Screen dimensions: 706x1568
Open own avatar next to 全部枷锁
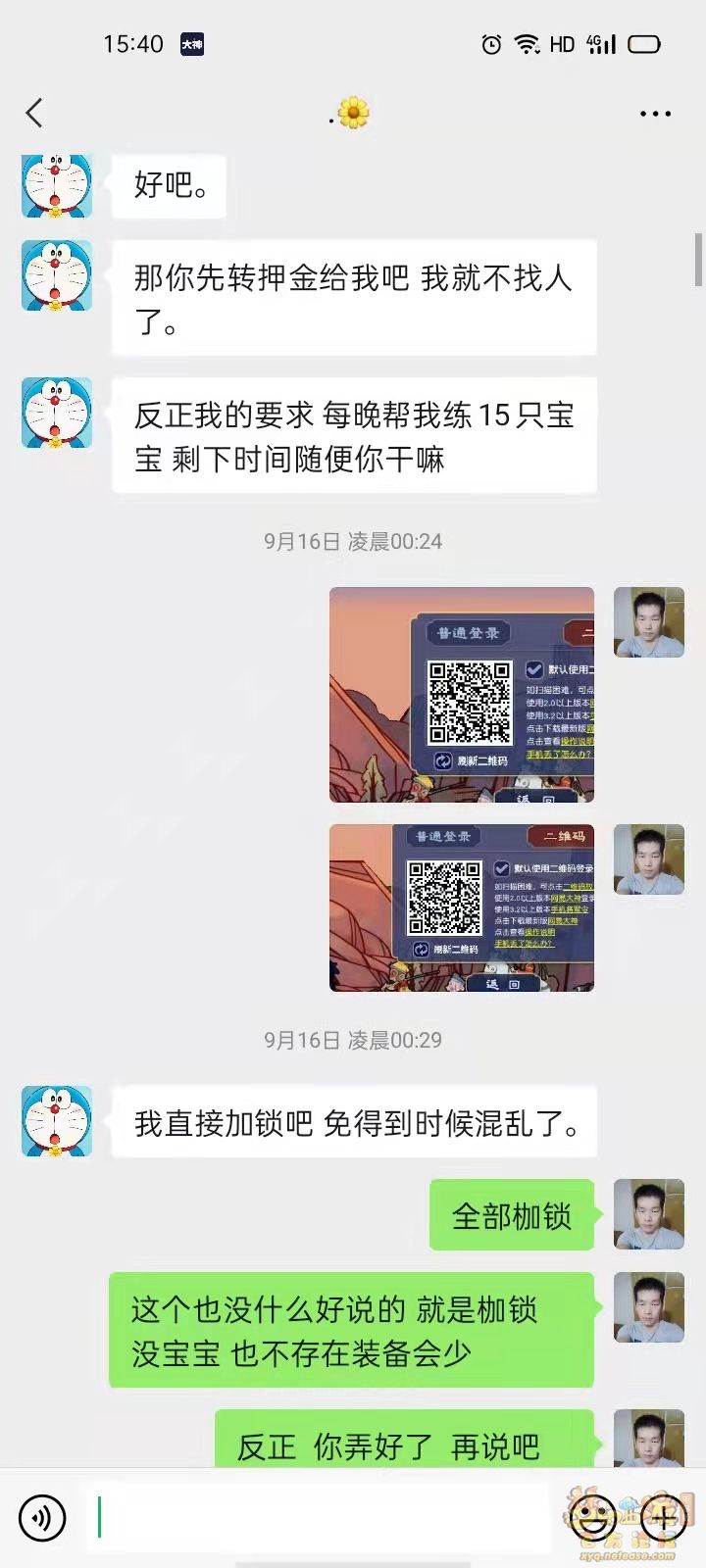tap(648, 1214)
